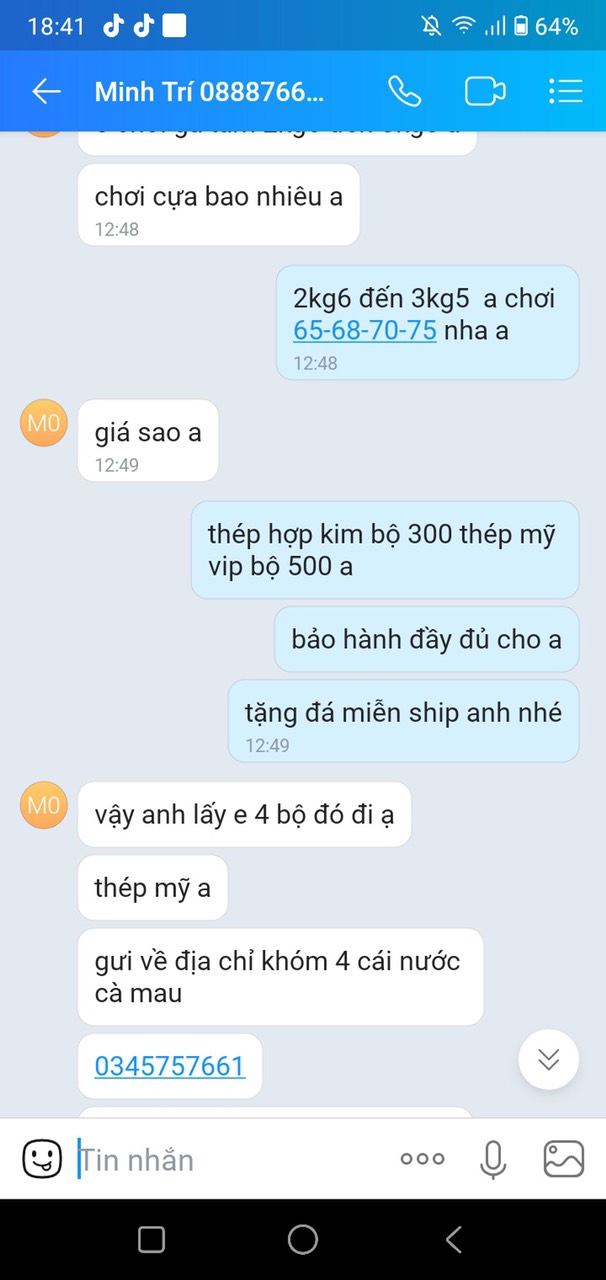Open the contact name Minh Trí header

tap(209, 92)
